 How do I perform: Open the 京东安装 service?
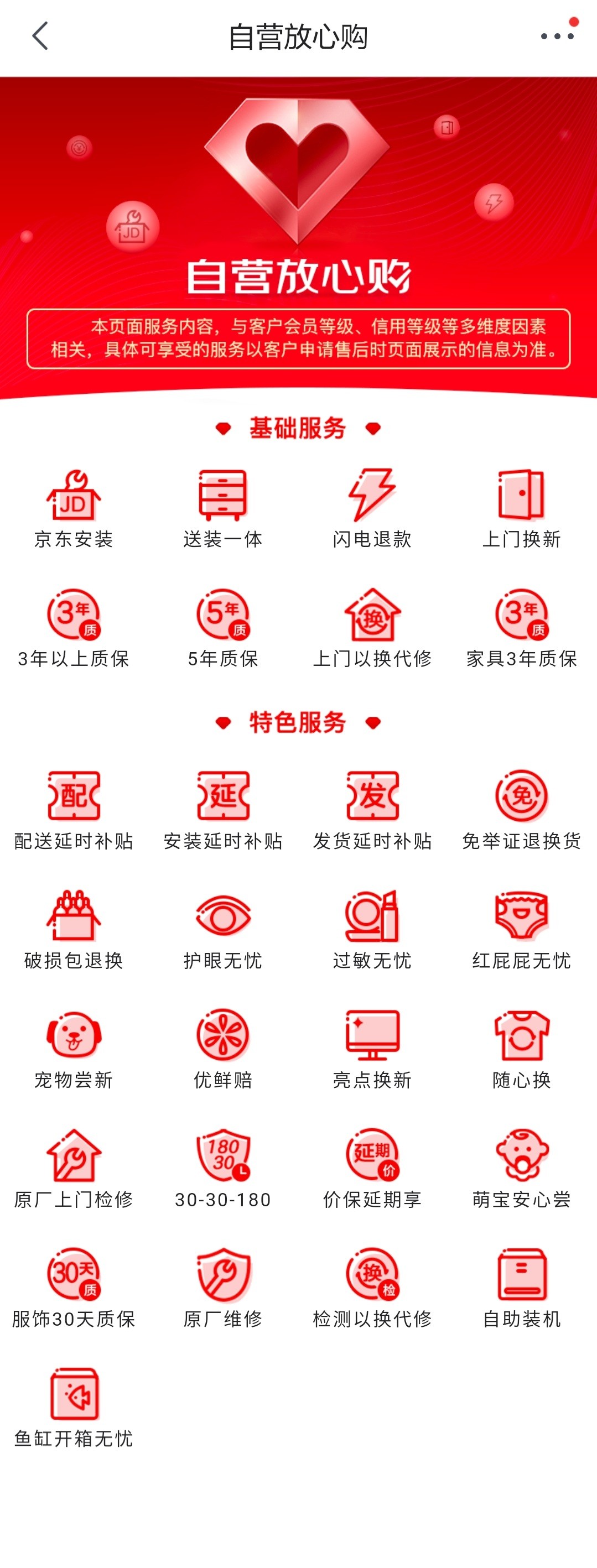(x=74, y=509)
